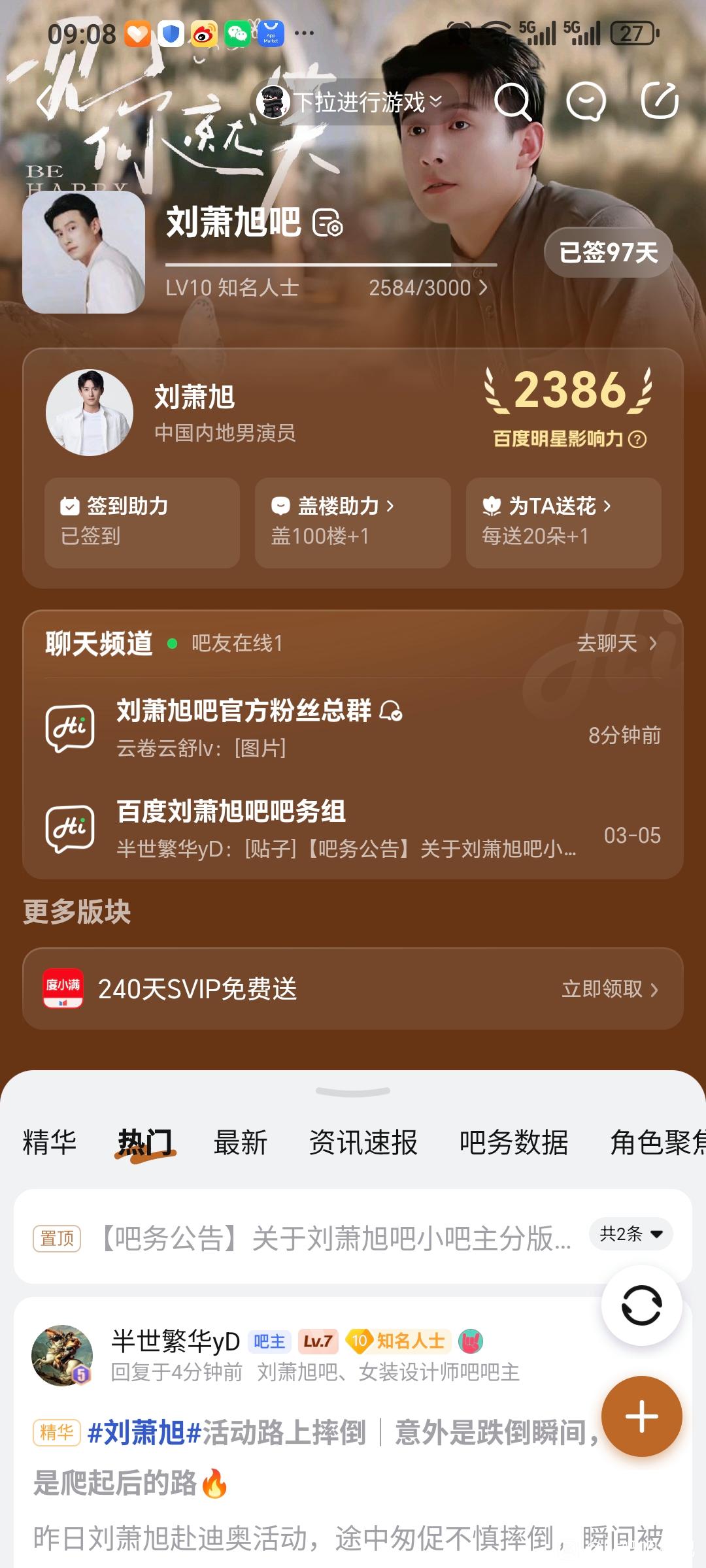
Task: Go back using the top-left arrow
Action: [x=46, y=102]
